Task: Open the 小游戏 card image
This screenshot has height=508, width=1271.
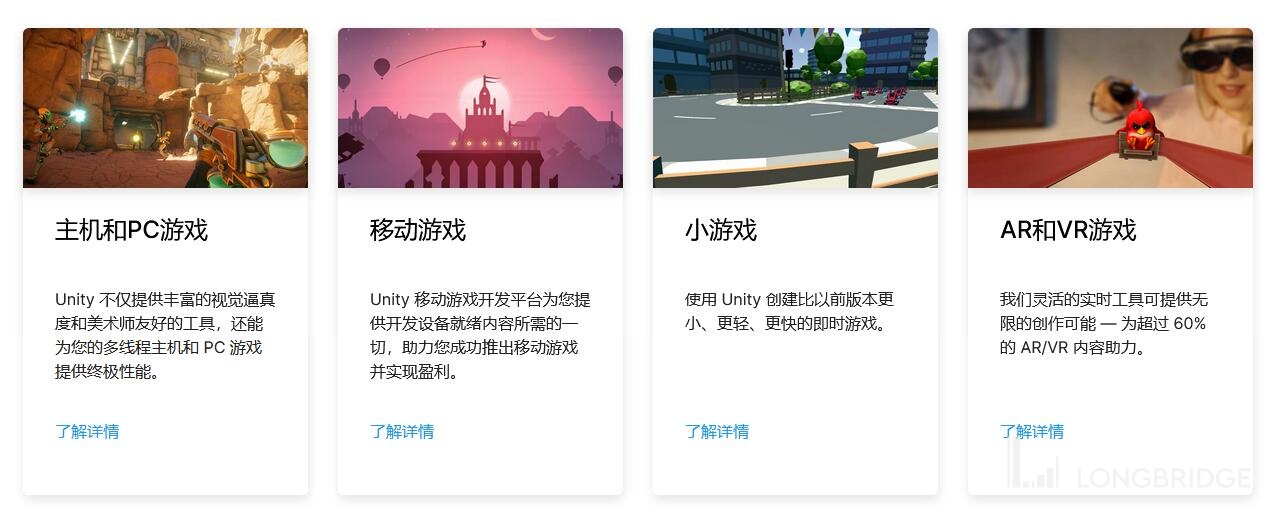Action: [x=795, y=108]
